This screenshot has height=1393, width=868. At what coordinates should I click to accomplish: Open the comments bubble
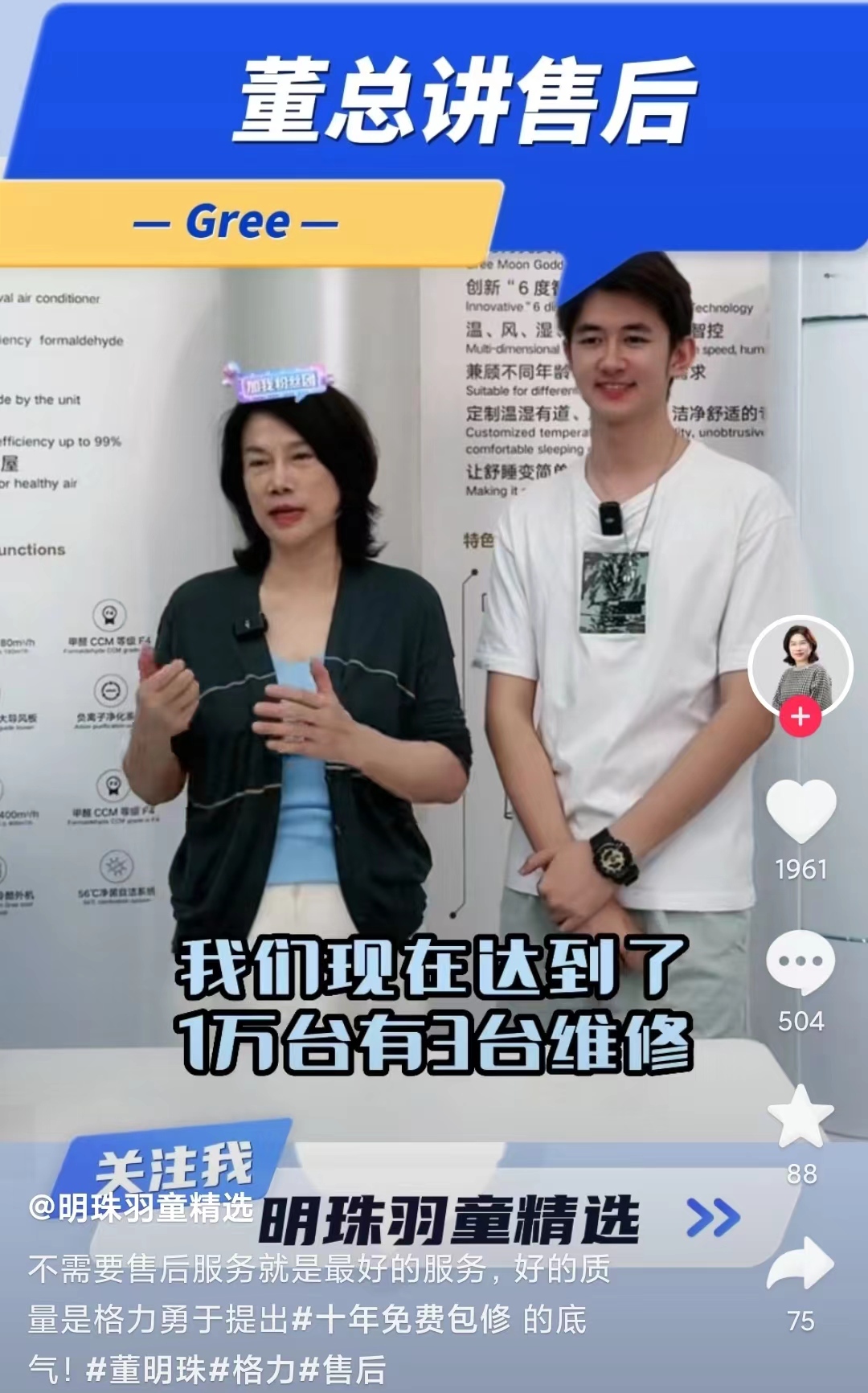(800, 963)
